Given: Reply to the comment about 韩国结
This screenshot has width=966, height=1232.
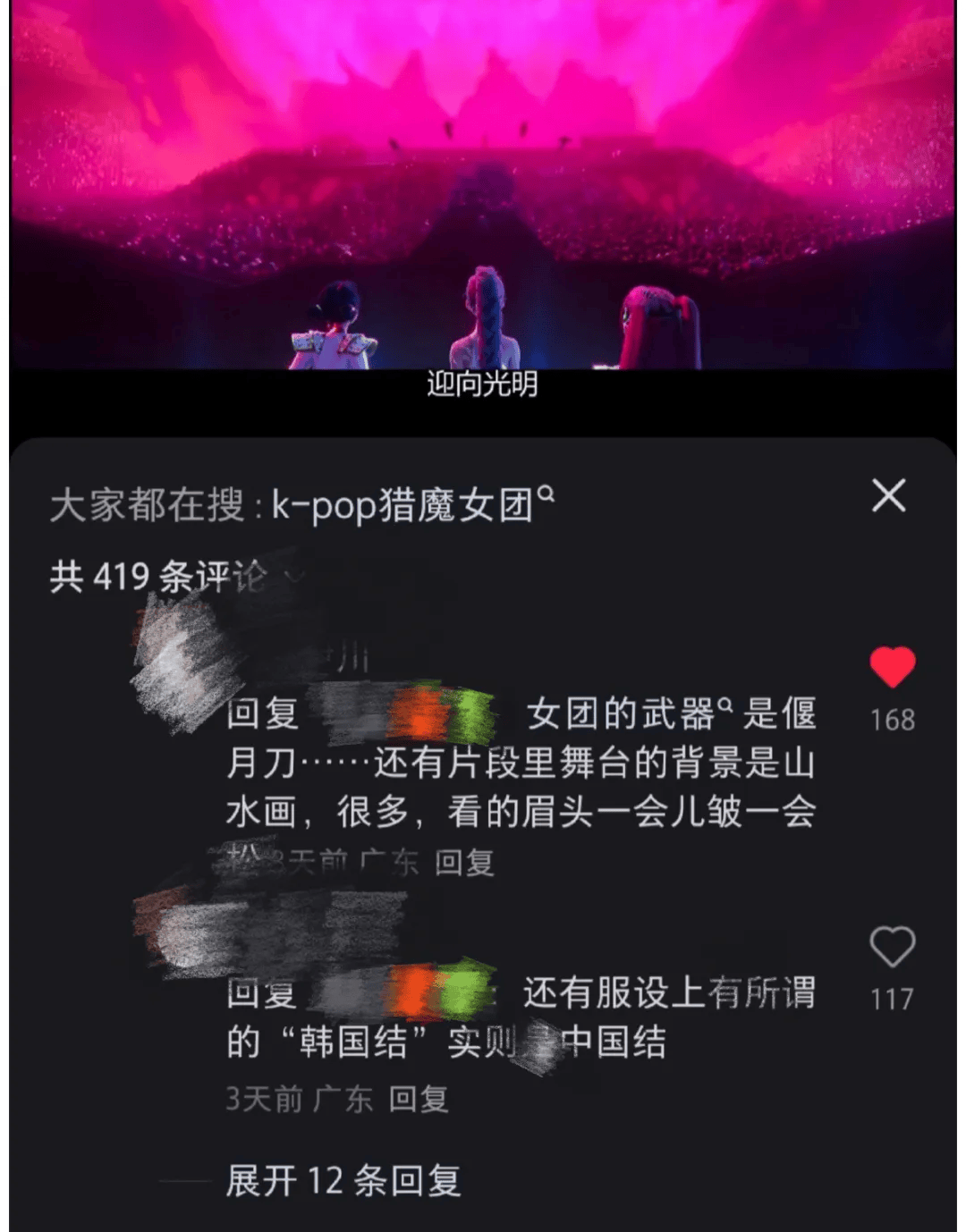Looking at the screenshot, I should (x=418, y=1099).
